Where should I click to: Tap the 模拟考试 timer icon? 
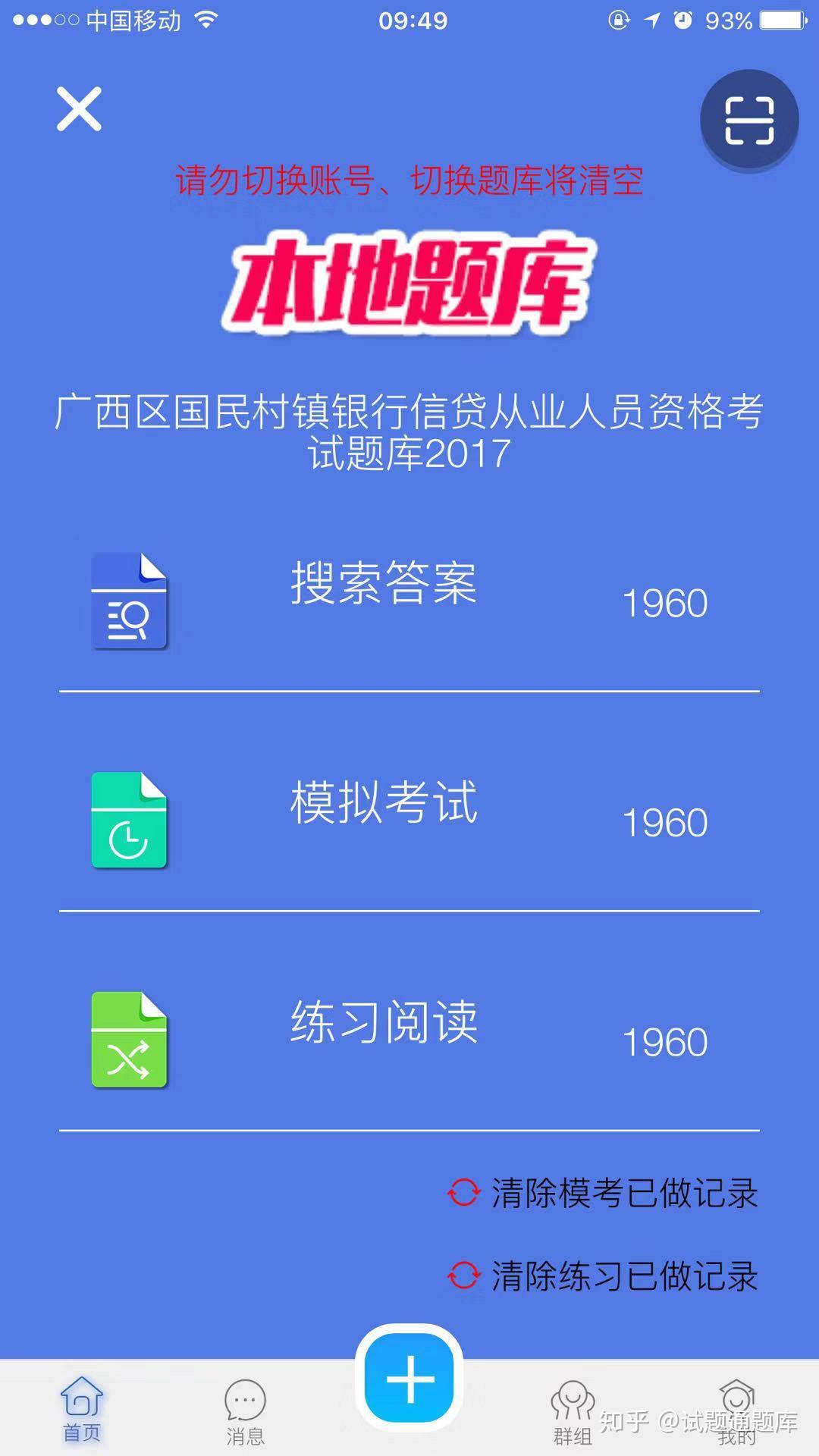[129, 819]
